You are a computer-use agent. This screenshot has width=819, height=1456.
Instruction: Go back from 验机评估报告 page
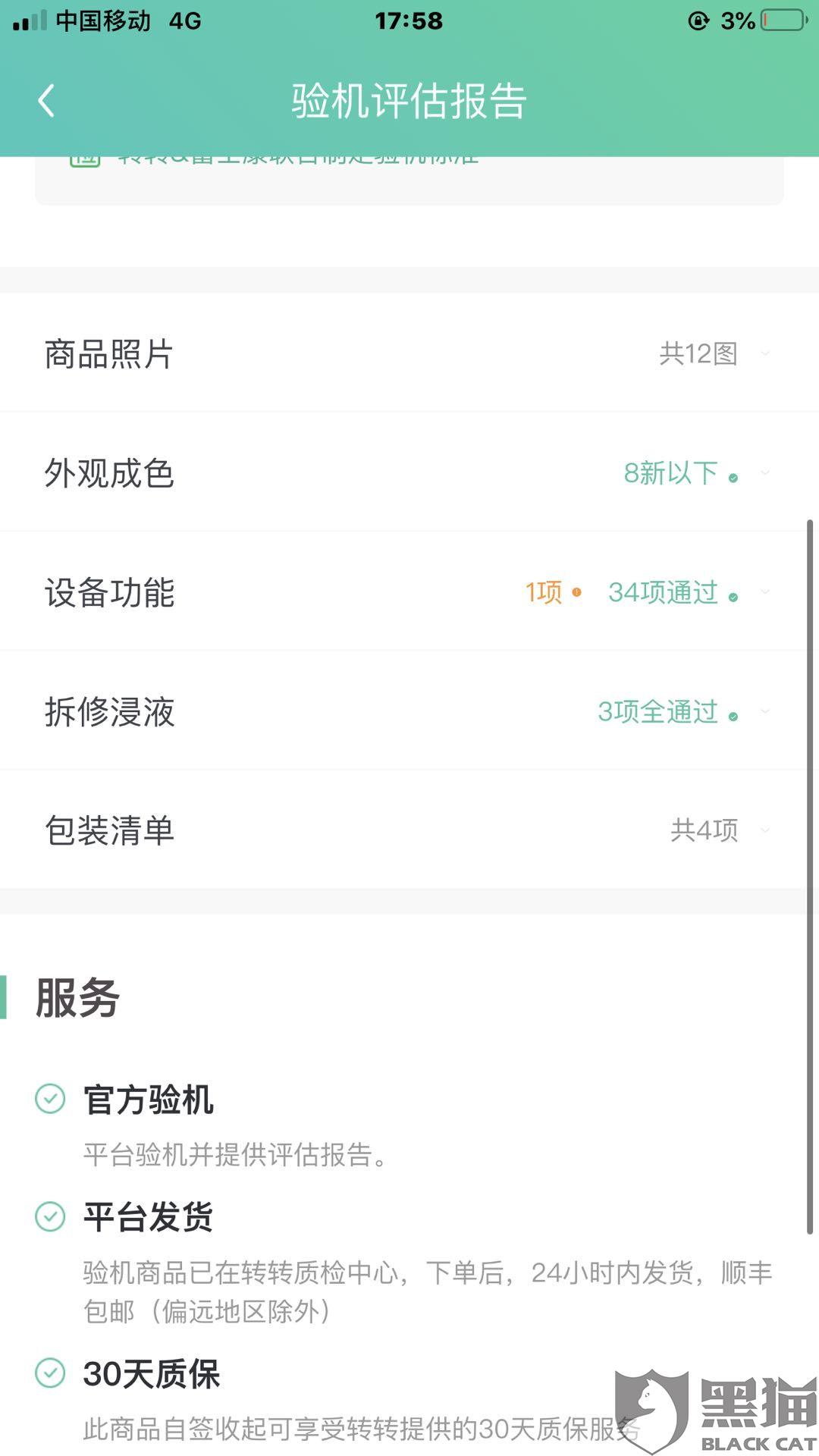coord(46,101)
